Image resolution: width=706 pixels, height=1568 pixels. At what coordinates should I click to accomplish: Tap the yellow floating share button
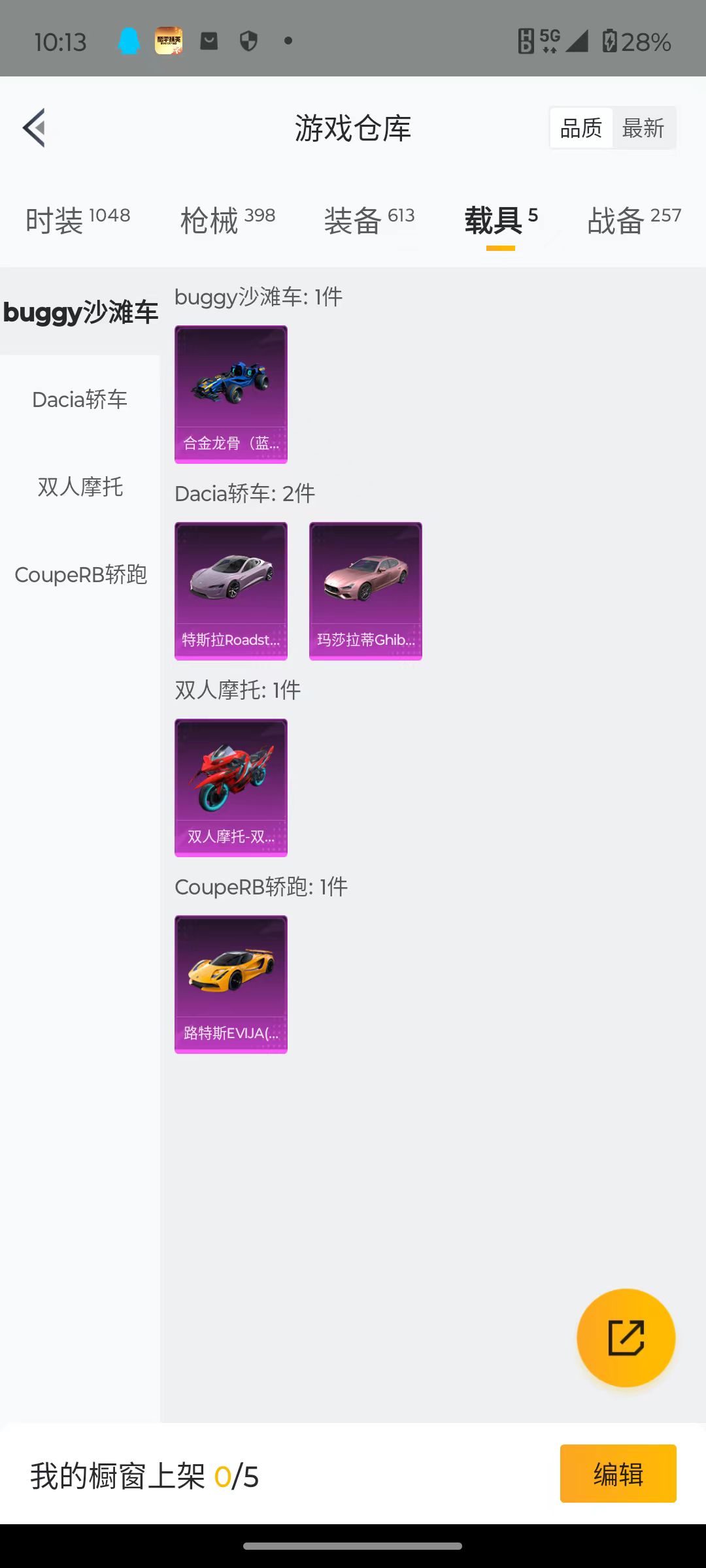pyautogui.click(x=626, y=1337)
